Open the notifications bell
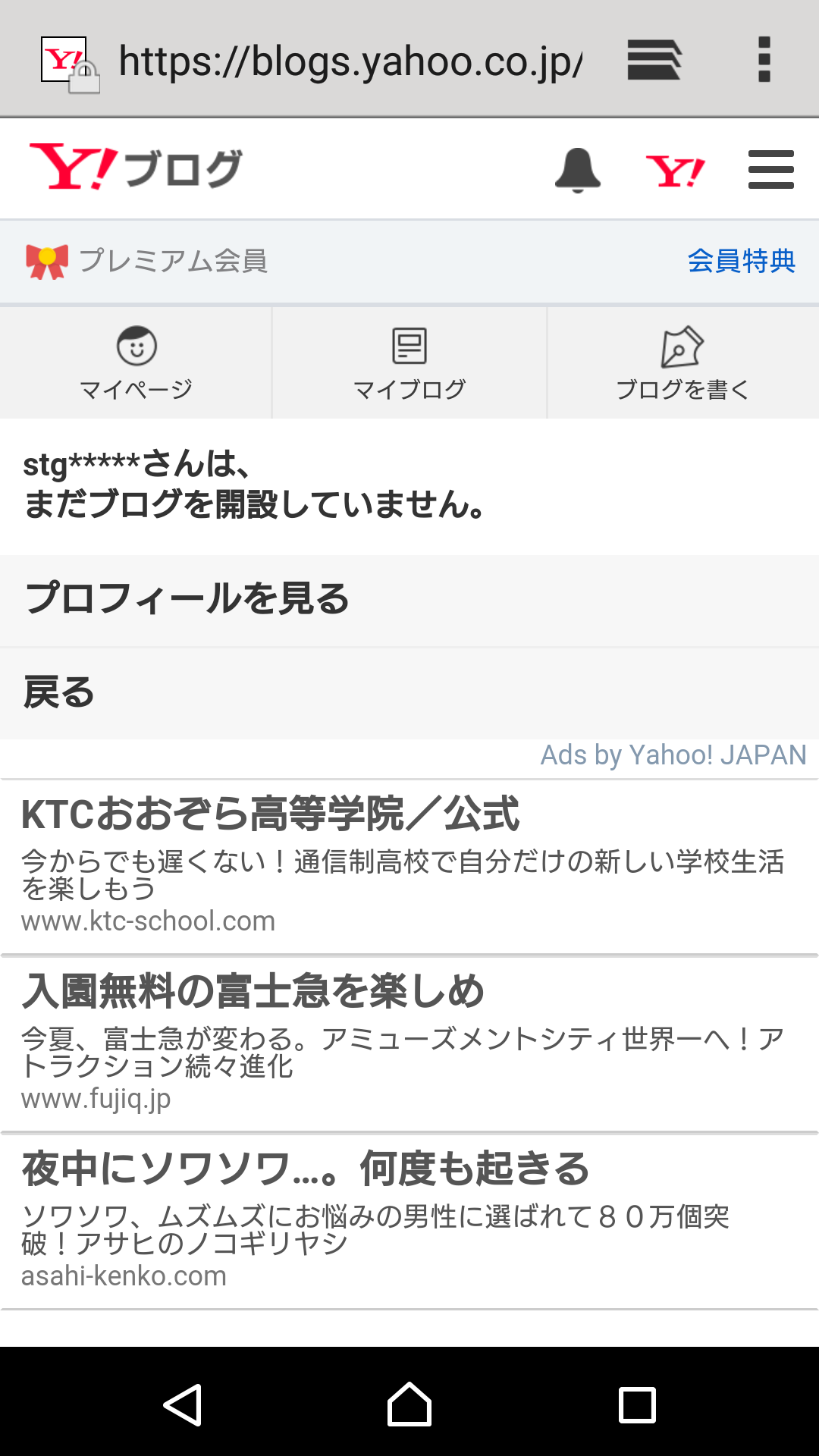The height and width of the screenshot is (1456, 819). [578, 169]
